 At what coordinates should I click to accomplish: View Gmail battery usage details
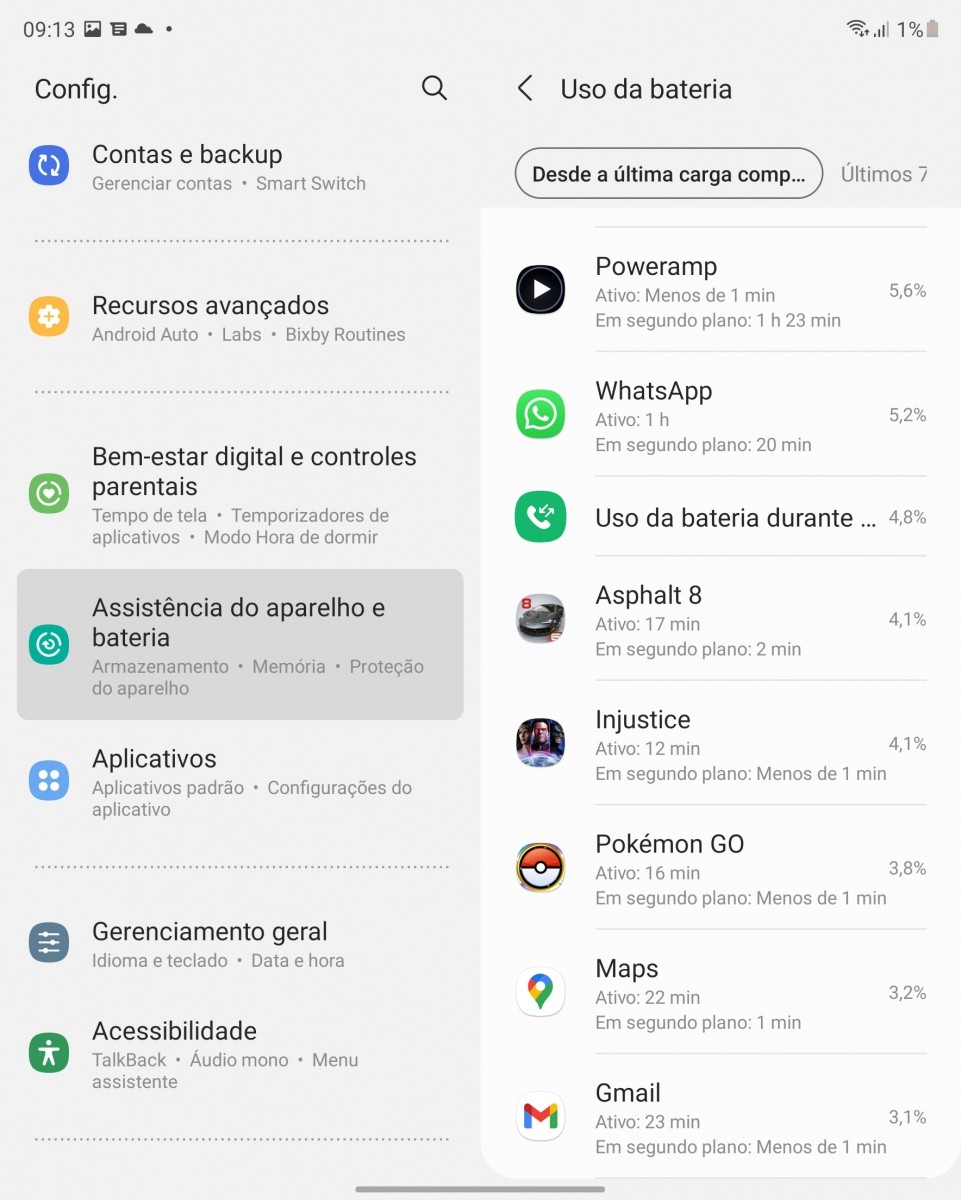(720, 1118)
